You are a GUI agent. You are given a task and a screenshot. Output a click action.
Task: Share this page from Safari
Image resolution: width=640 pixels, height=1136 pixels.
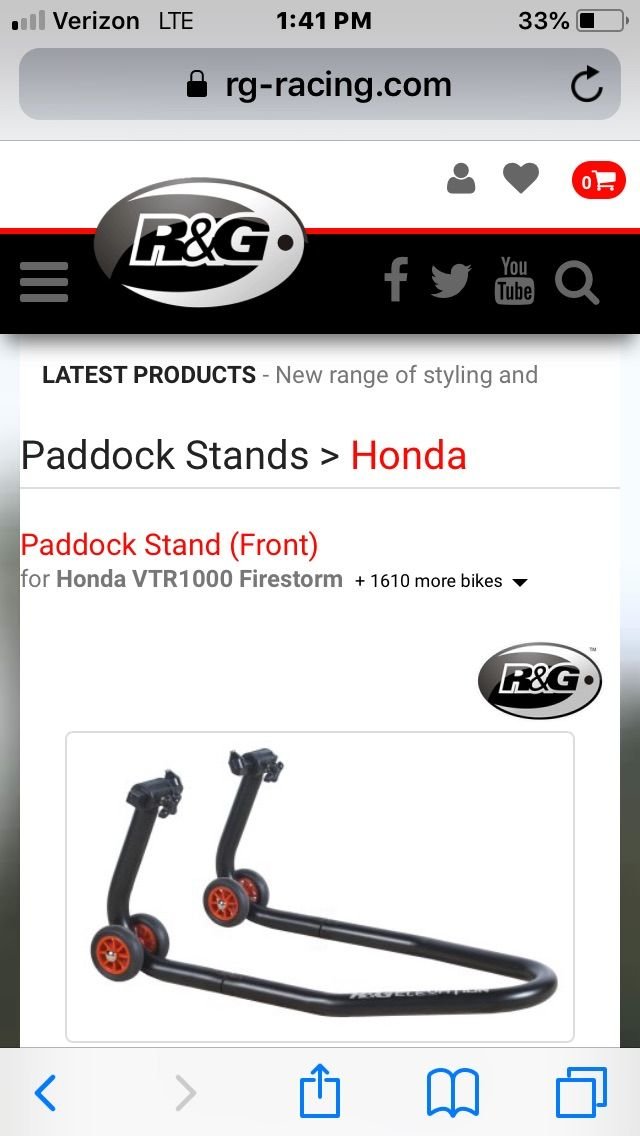point(320,1091)
